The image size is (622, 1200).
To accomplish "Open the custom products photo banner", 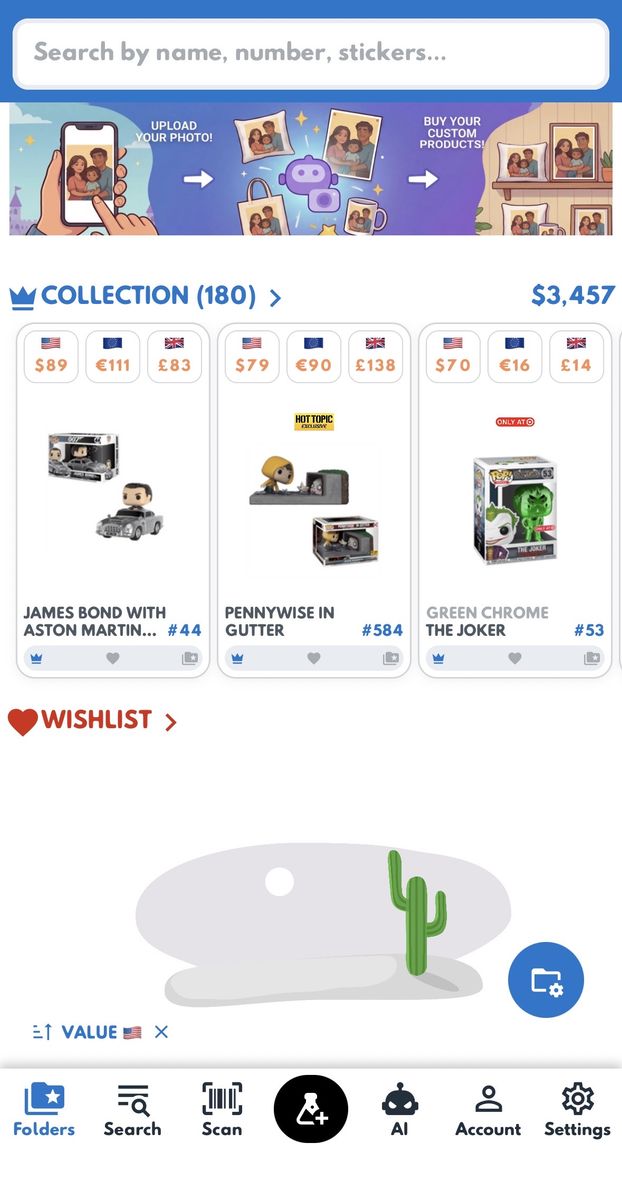I will pos(310,170).
